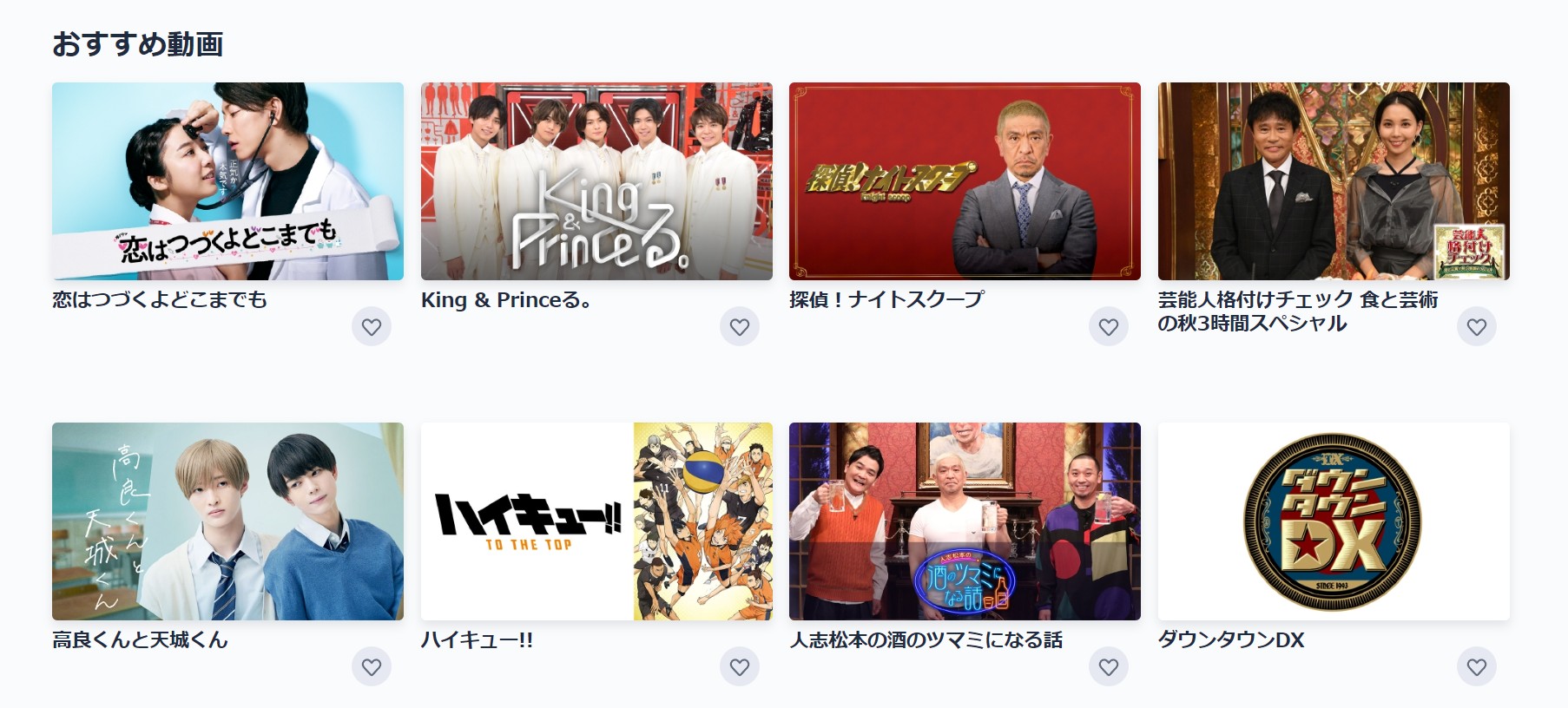Open ダウンタウンDX video
Viewport: 1568px width, 708px height.
coord(1334,521)
